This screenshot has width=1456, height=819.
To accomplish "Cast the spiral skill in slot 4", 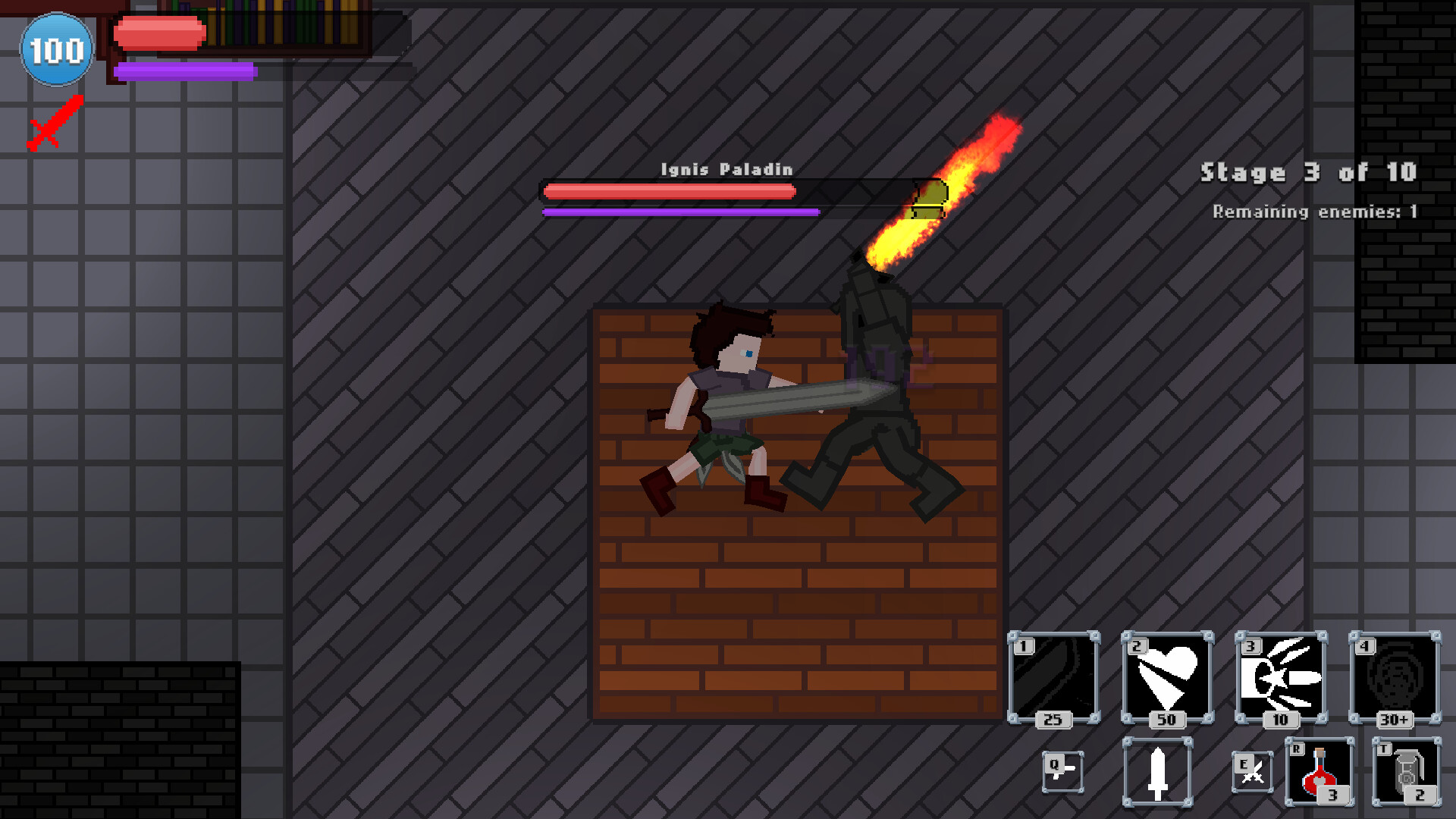I will click(x=1395, y=677).
